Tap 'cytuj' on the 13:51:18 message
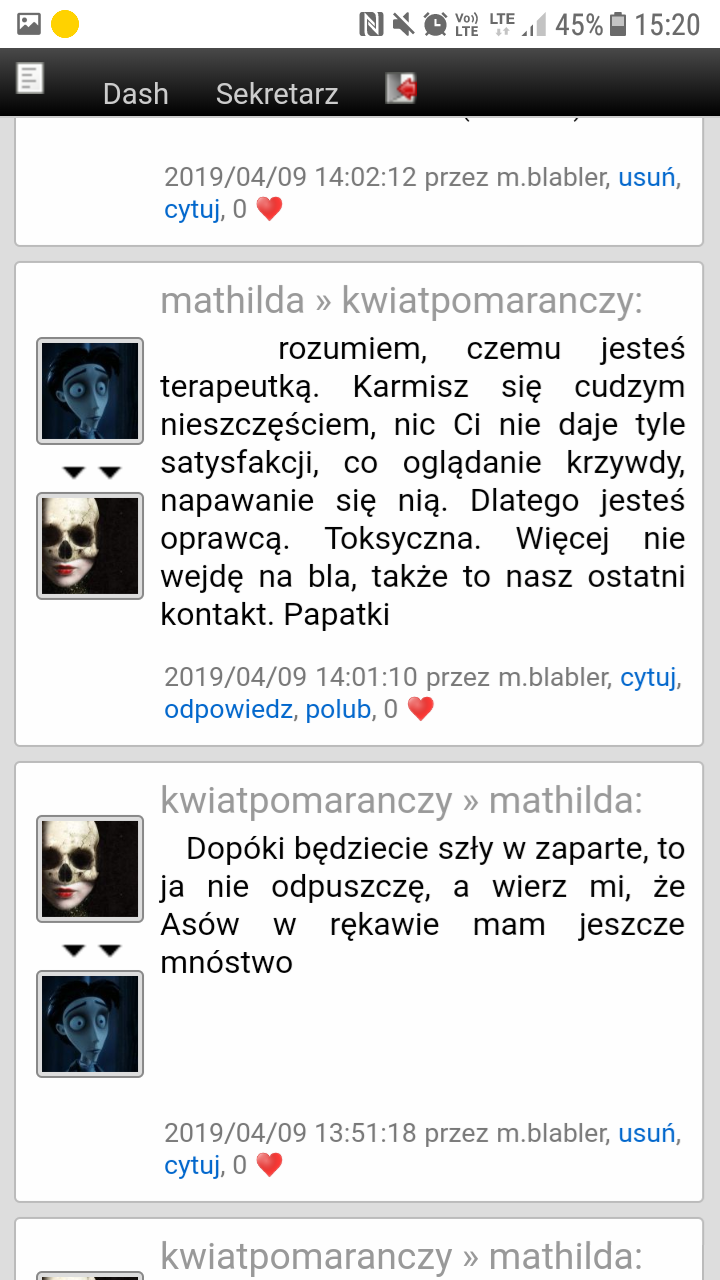The image size is (720, 1280). point(191,1166)
